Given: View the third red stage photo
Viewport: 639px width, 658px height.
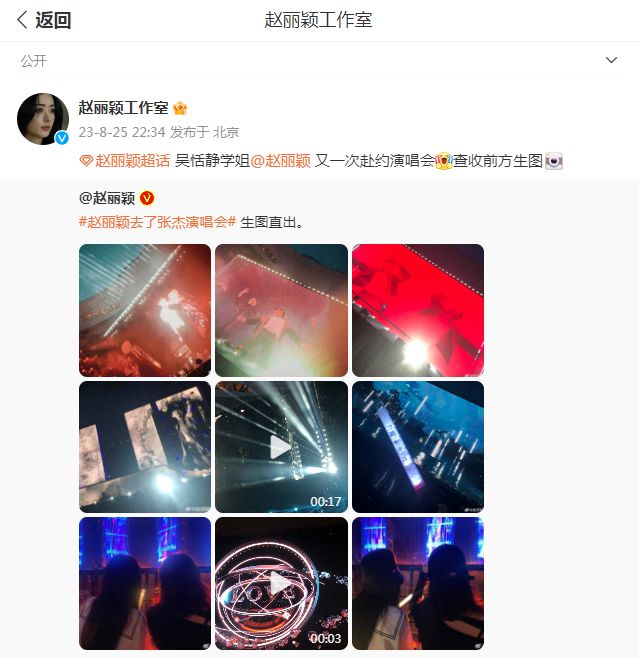Looking at the screenshot, I should tap(417, 310).
